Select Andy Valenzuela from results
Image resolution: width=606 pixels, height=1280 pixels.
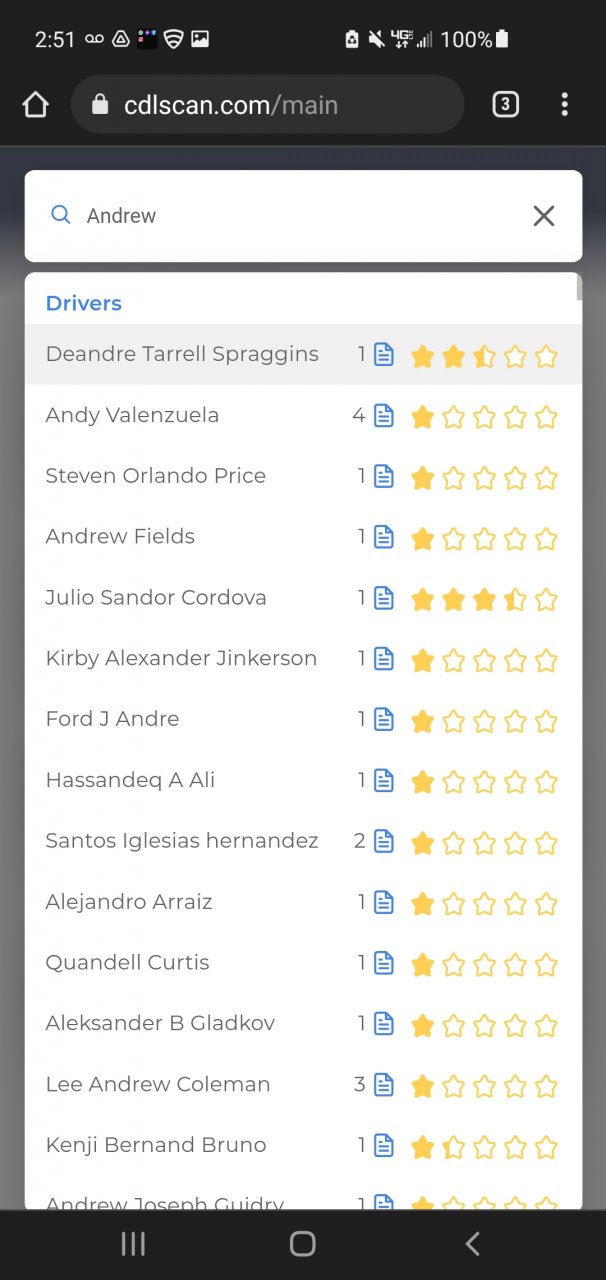(x=132, y=415)
